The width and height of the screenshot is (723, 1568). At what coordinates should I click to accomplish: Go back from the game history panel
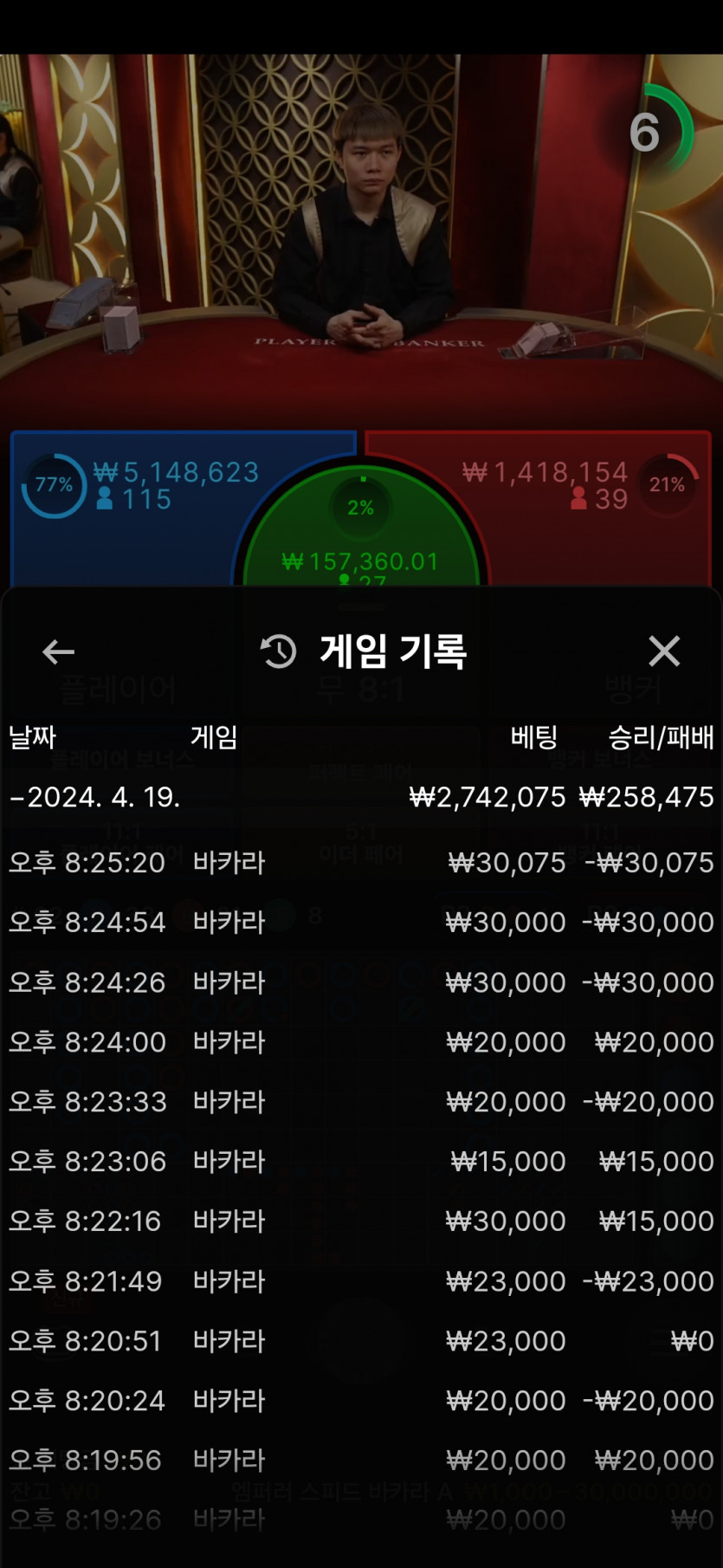(x=58, y=651)
